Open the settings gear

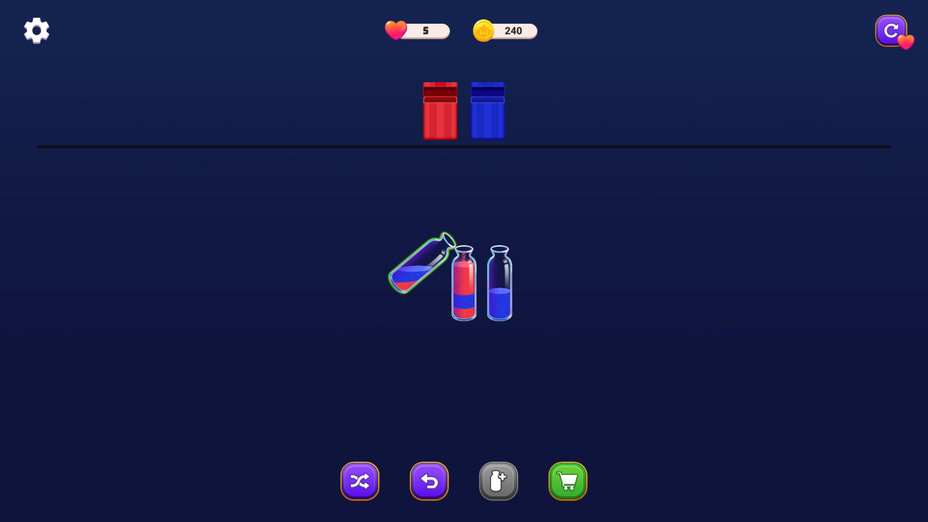[37, 31]
